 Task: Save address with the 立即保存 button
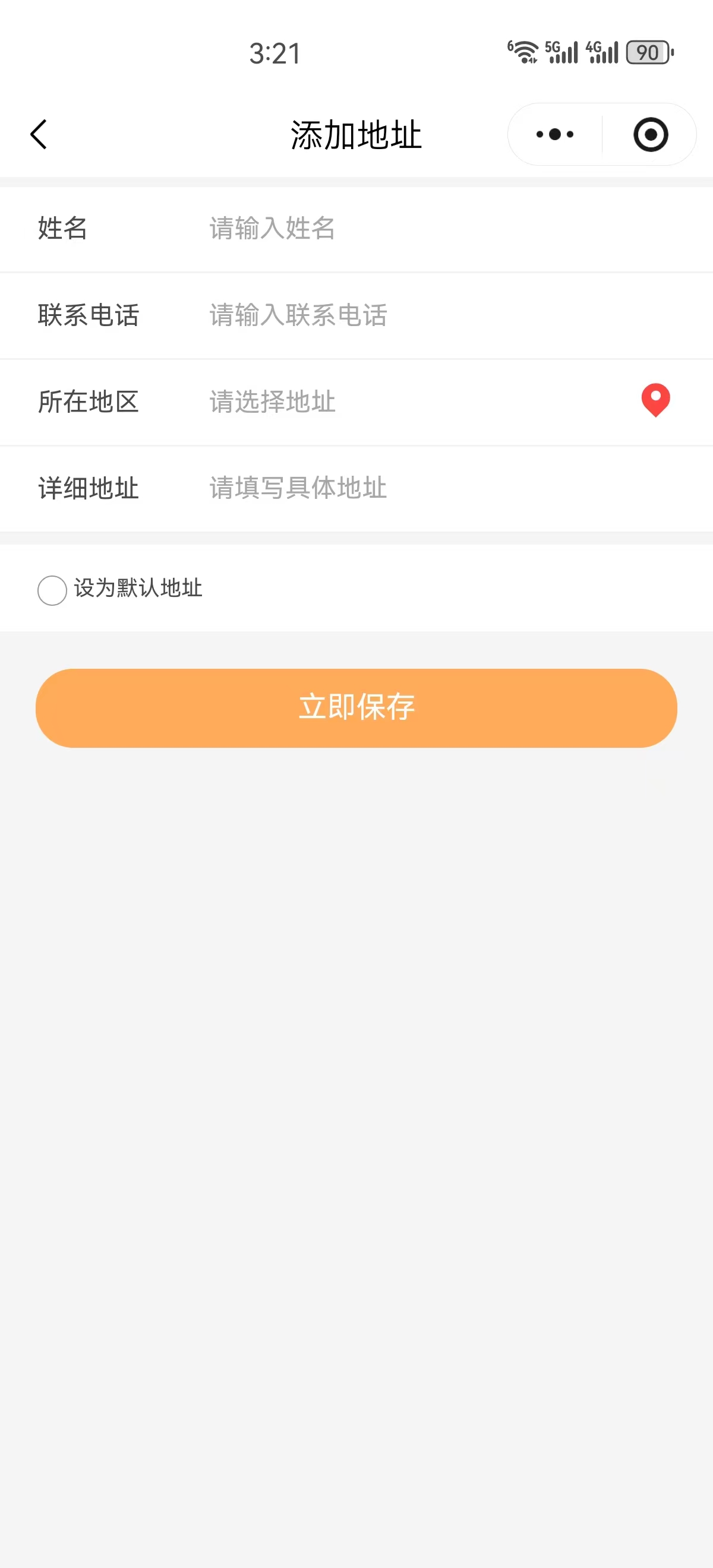pos(356,707)
